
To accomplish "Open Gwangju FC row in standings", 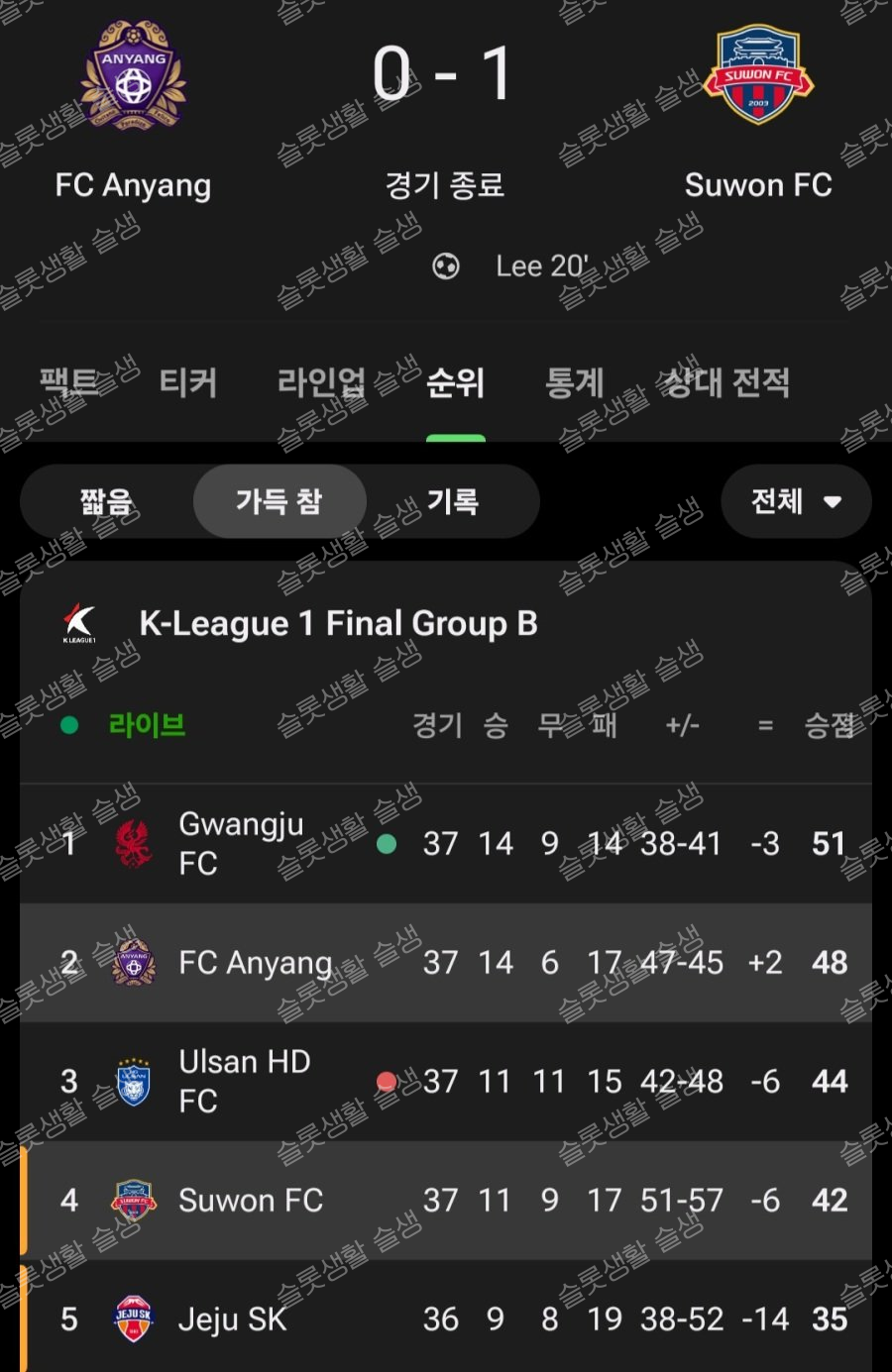I will 241,843.
